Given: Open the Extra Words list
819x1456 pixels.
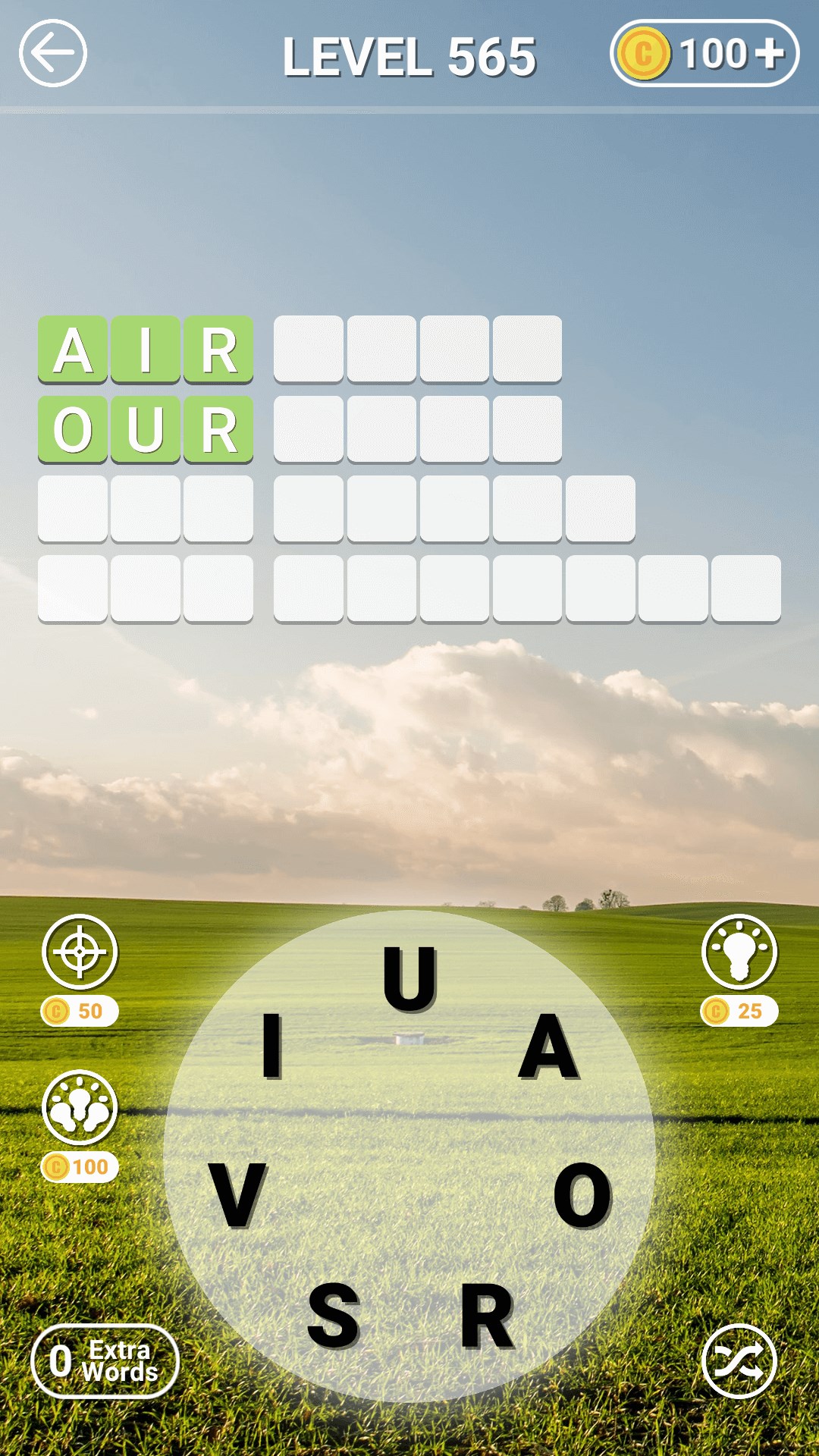Looking at the screenshot, I should 105,1361.
